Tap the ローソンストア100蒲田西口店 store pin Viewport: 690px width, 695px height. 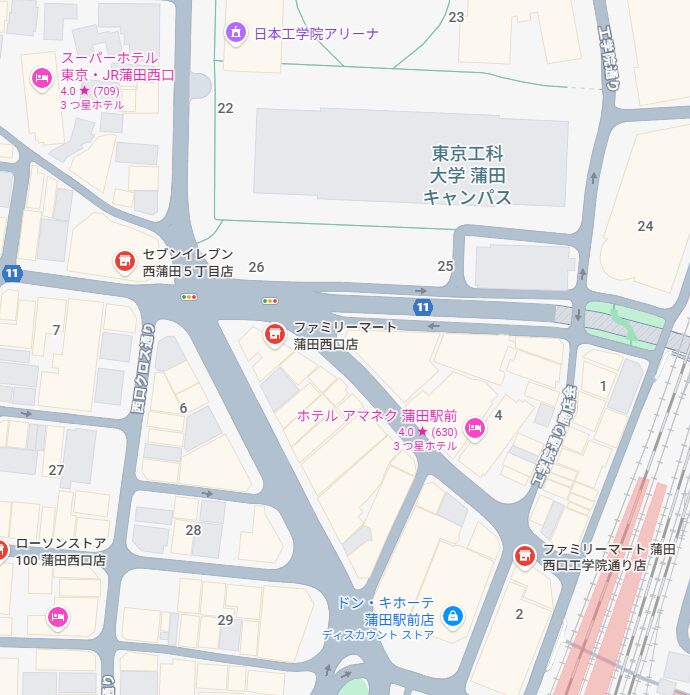[x=3, y=548]
